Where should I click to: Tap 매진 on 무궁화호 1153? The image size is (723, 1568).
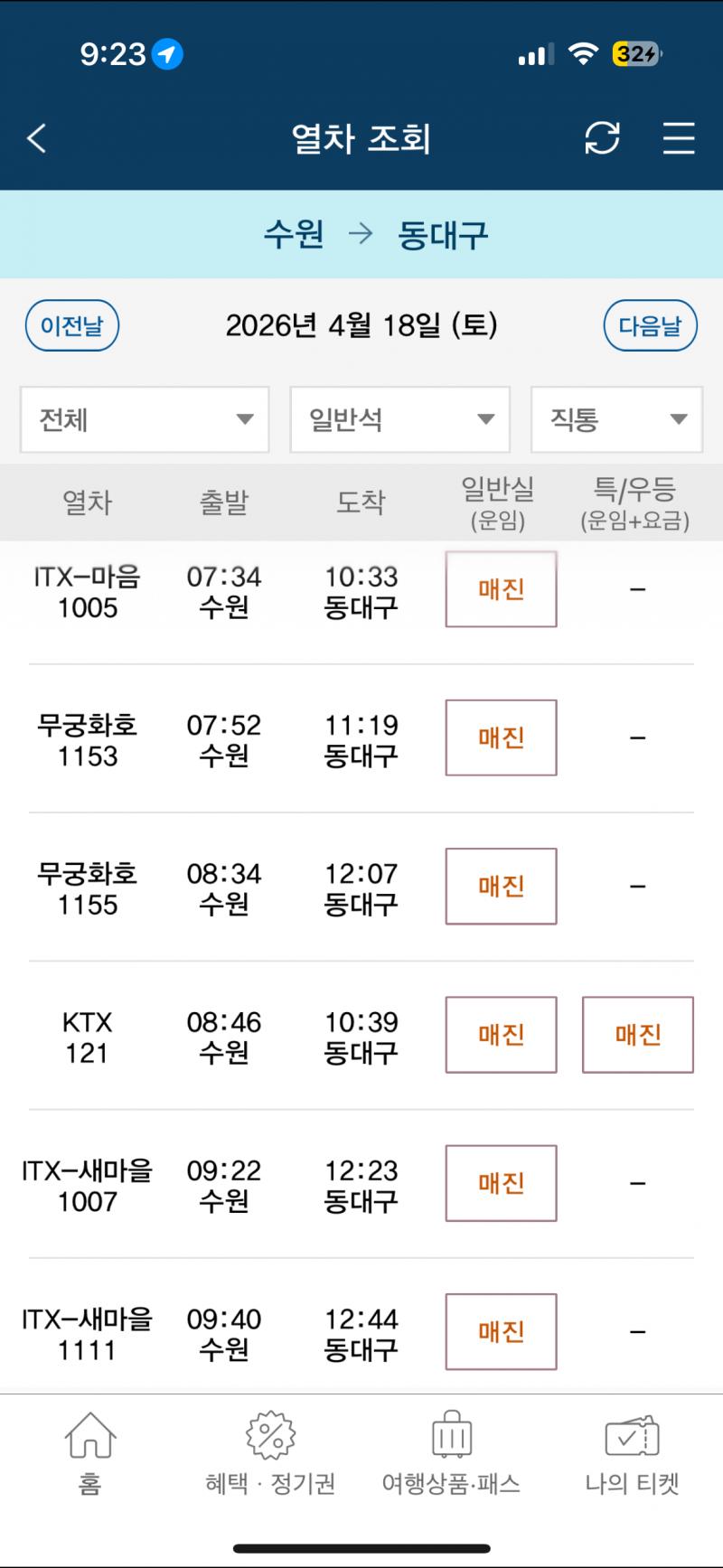coord(501,737)
